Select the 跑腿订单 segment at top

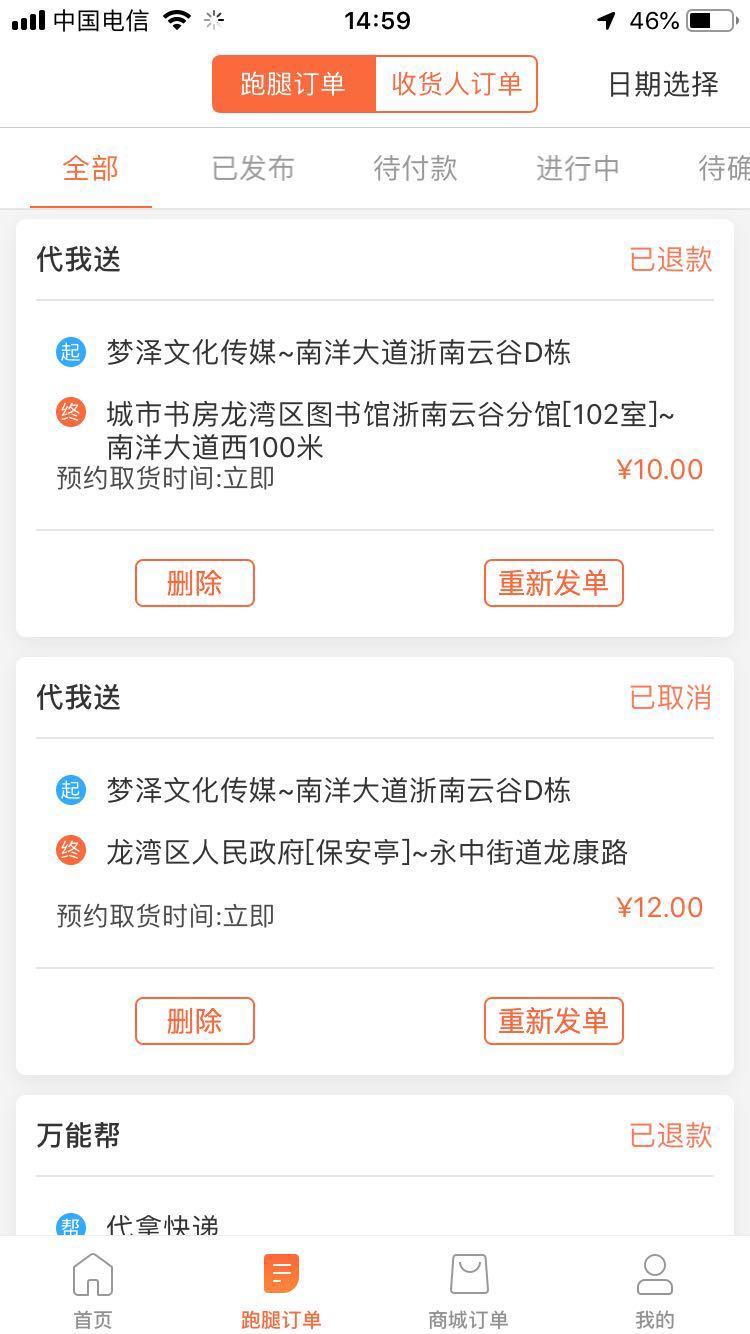tap(291, 84)
